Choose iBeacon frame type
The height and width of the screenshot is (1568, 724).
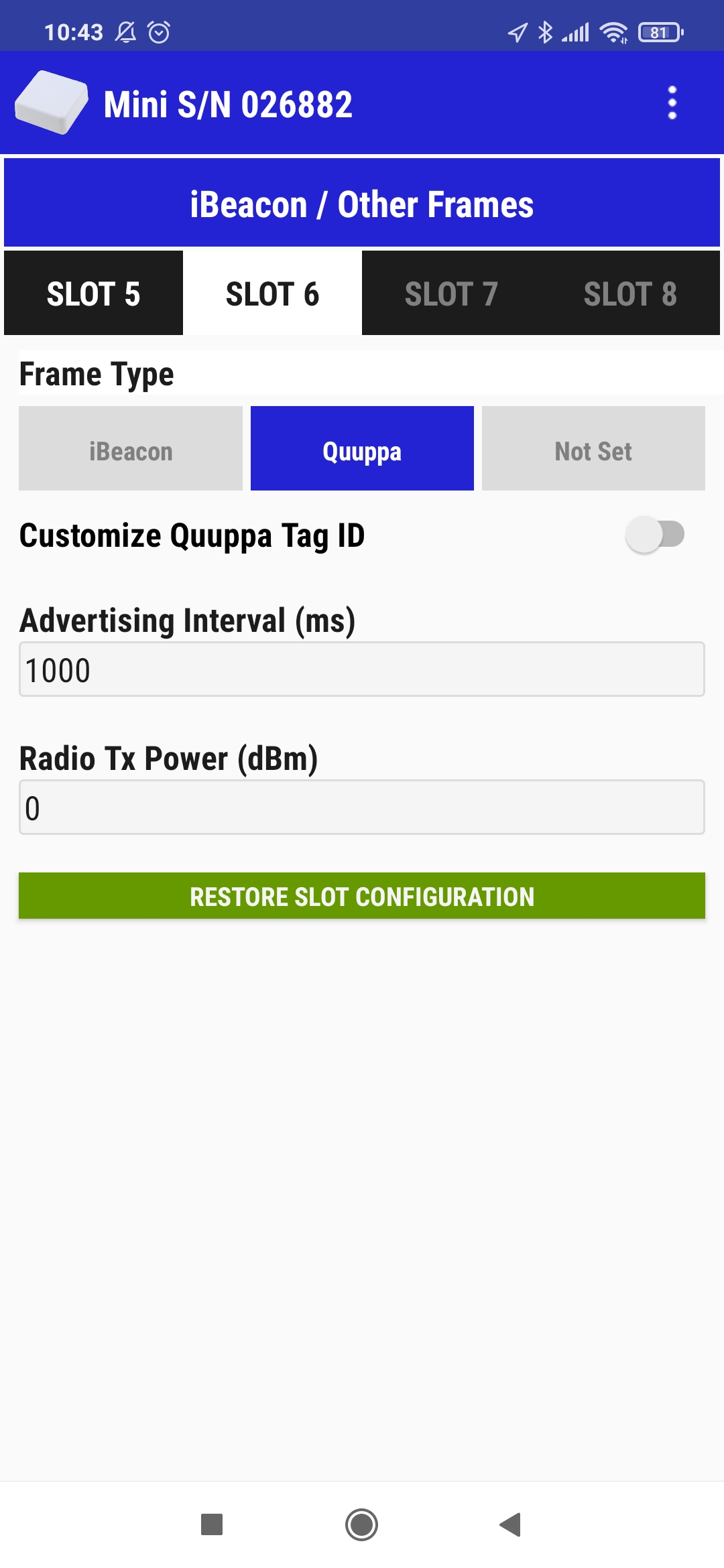[131, 448]
